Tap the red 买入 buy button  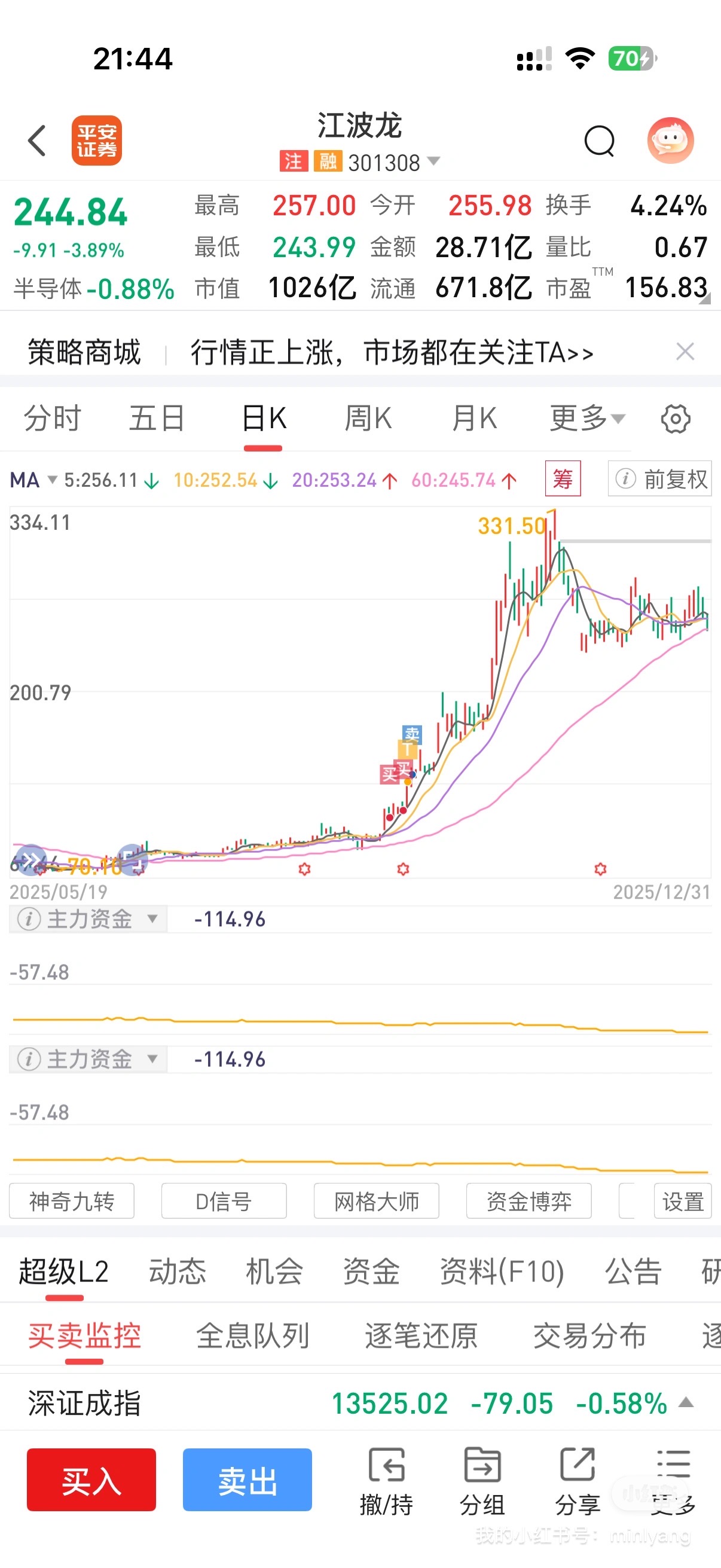(x=91, y=1479)
